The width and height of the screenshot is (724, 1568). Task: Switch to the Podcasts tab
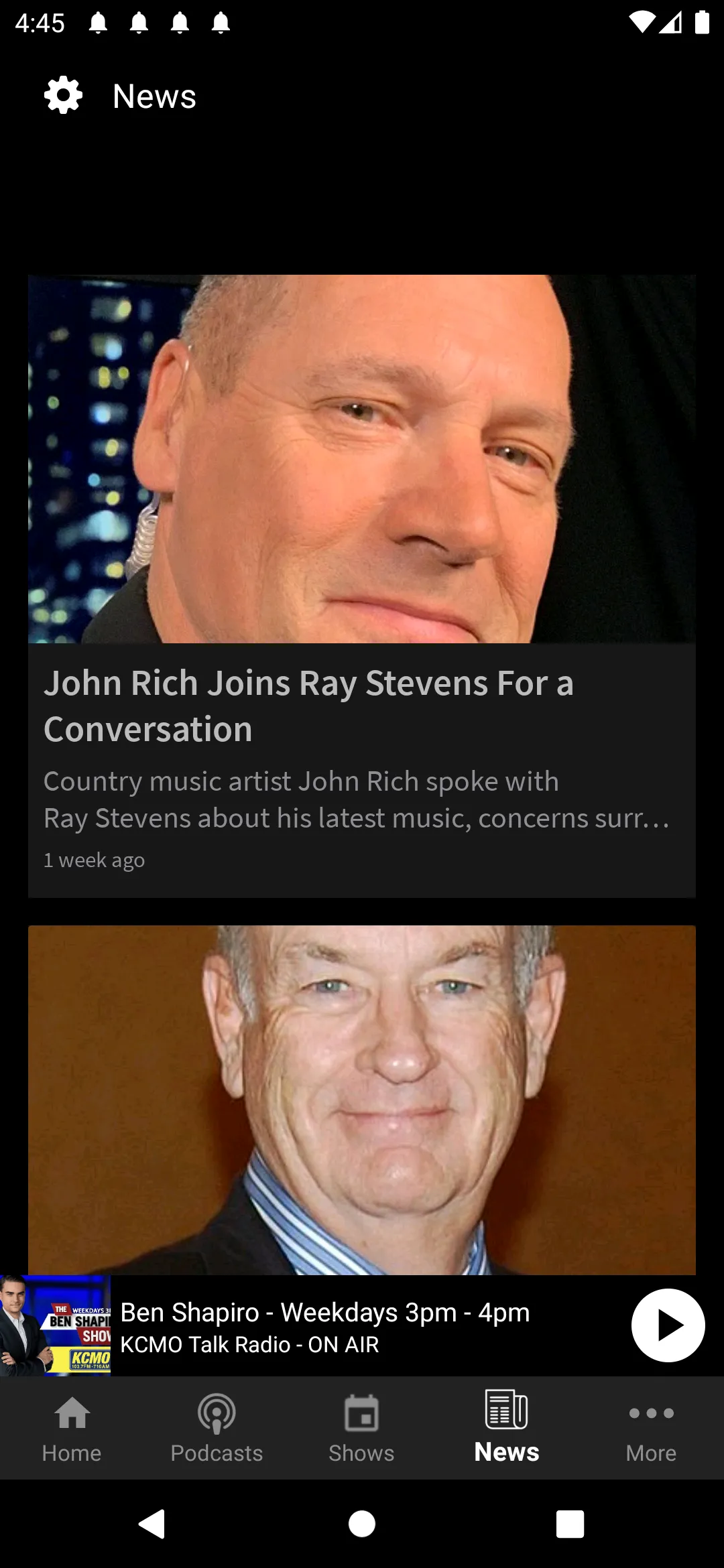click(217, 1429)
